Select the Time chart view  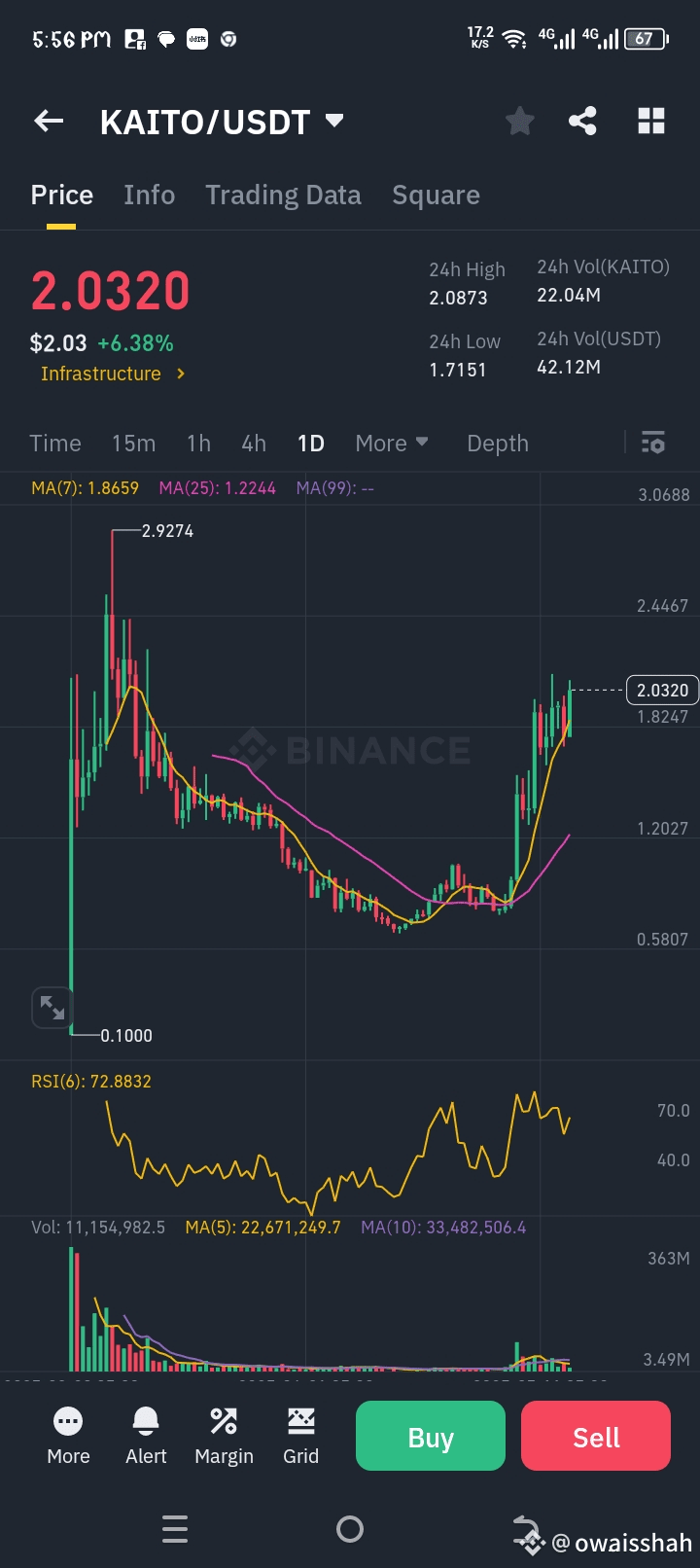pos(55,444)
